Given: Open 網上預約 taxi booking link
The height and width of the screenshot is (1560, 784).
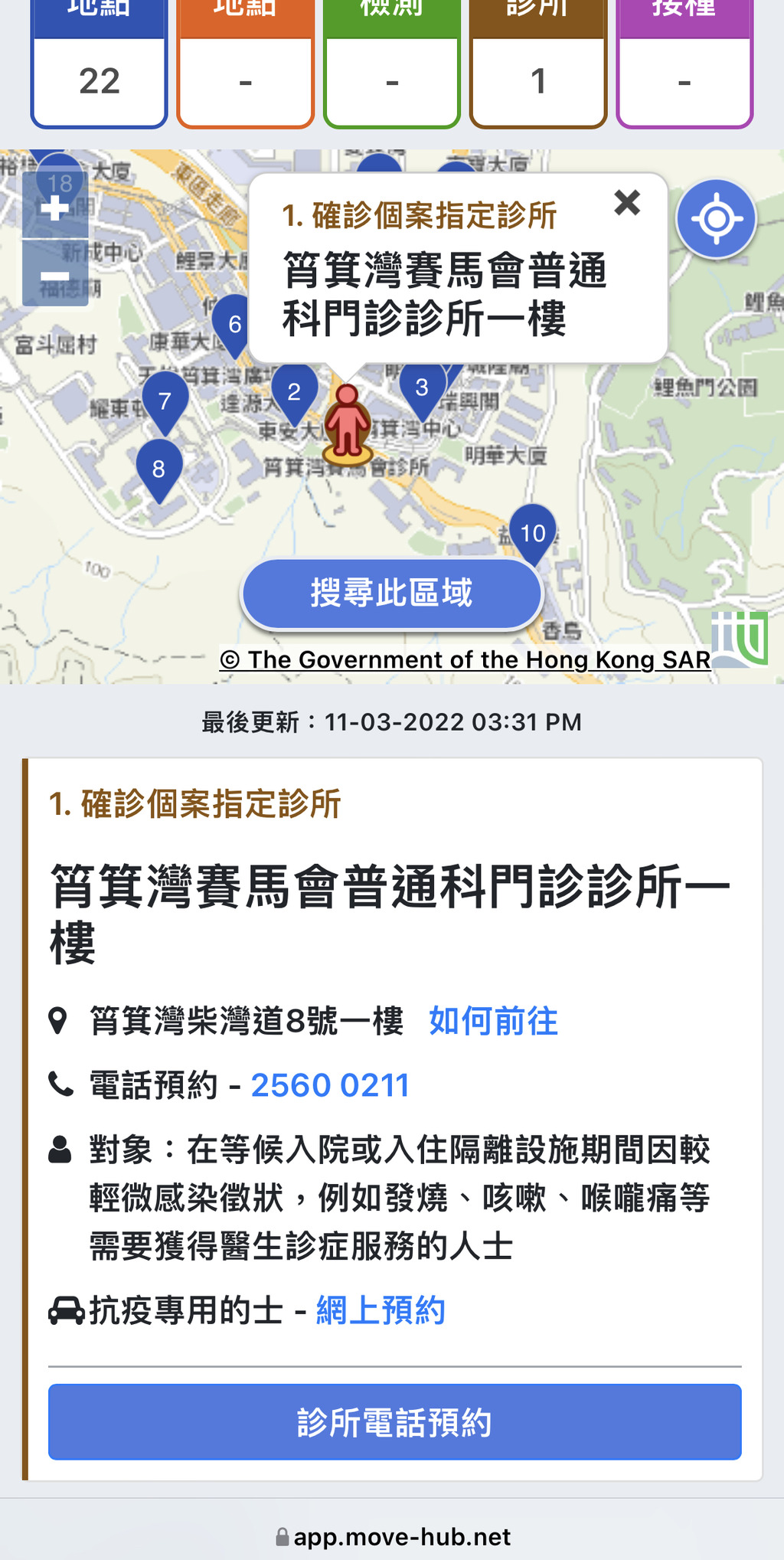Looking at the screenshot, I should 381,1310.
